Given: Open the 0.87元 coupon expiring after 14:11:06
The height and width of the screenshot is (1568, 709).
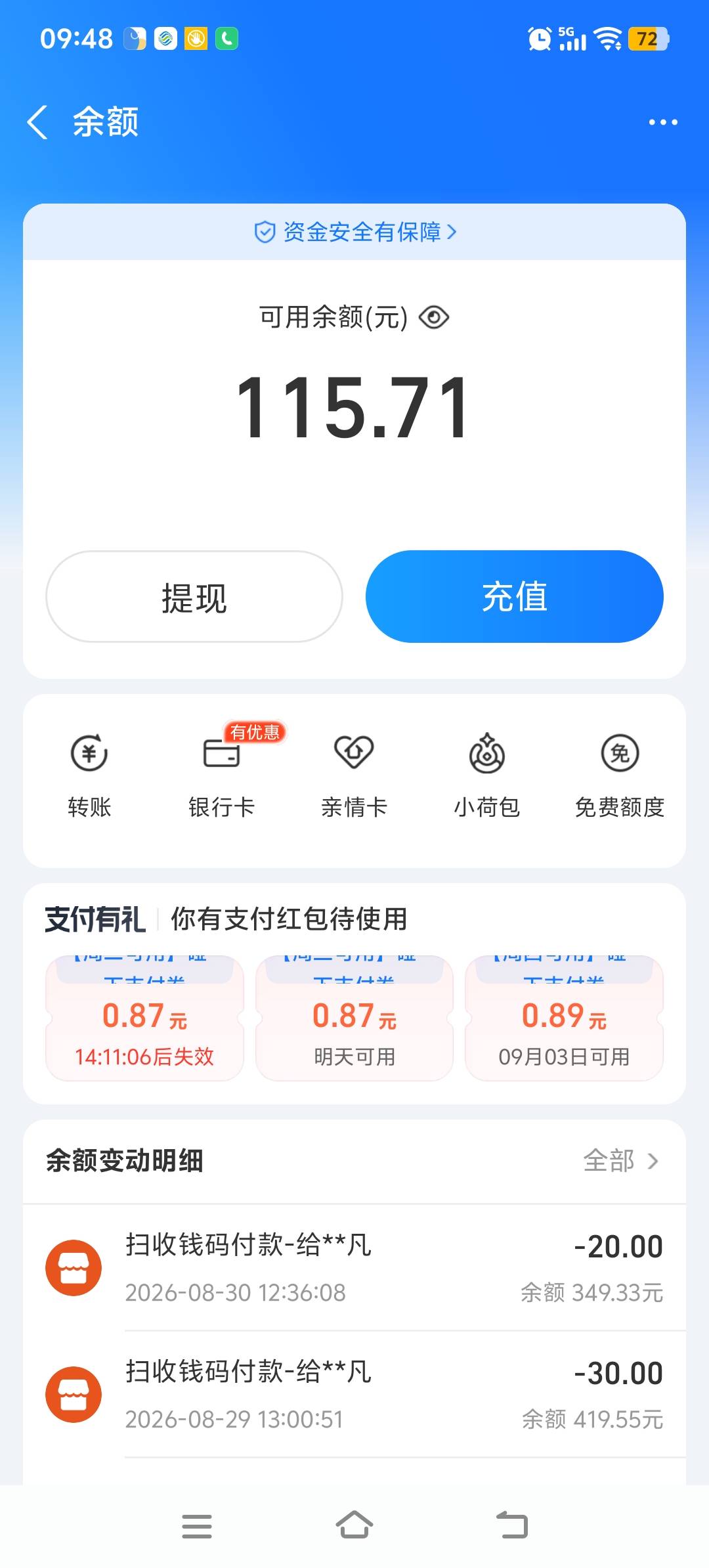Looking at the screenshot, I should (144, 1018).
